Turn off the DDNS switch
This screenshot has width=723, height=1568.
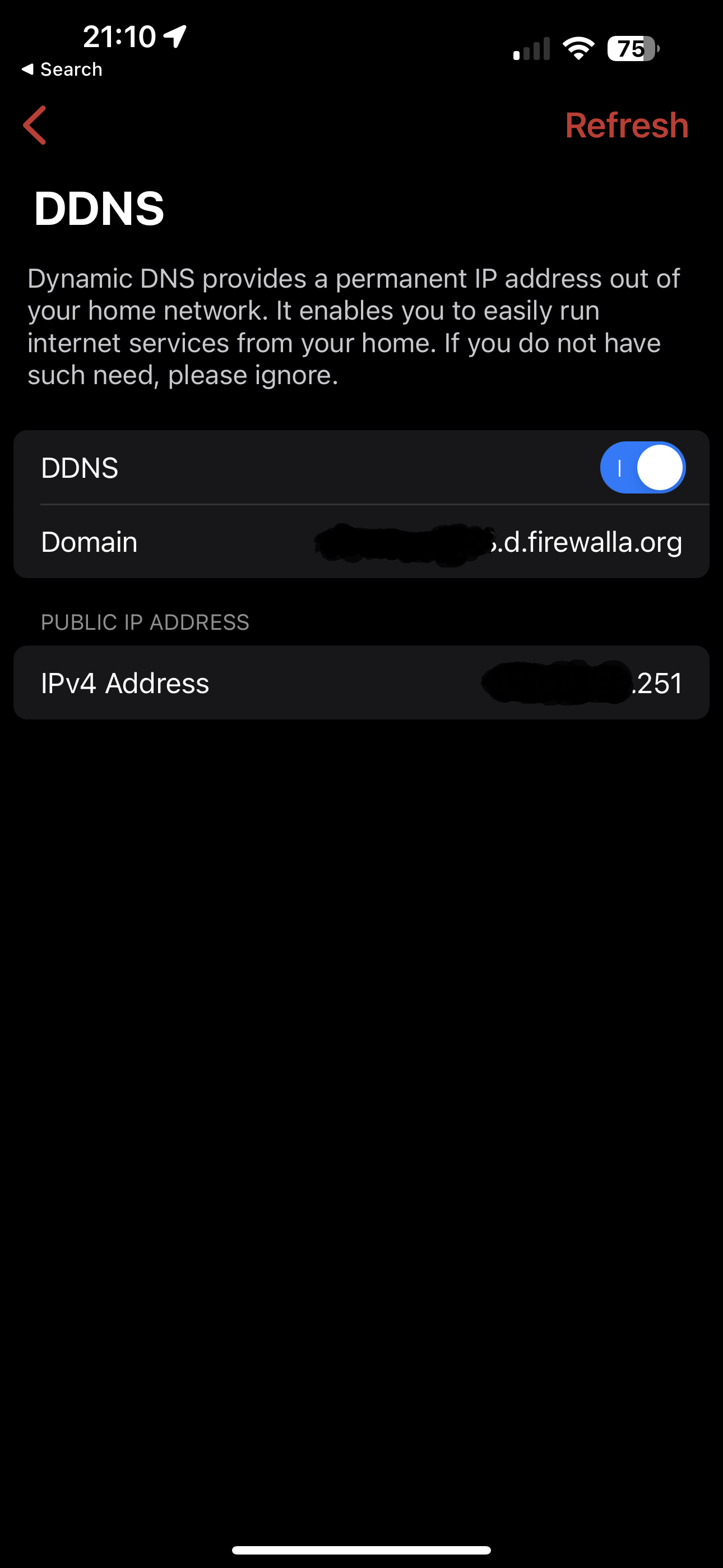(x=642, y=468)
